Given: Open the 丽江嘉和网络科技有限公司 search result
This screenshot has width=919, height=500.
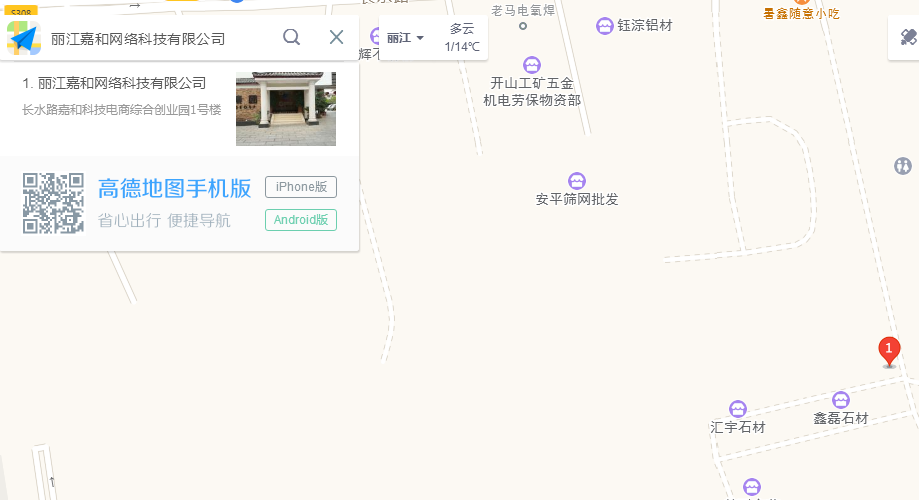Looking at the screenshot, I should point(114,83).
